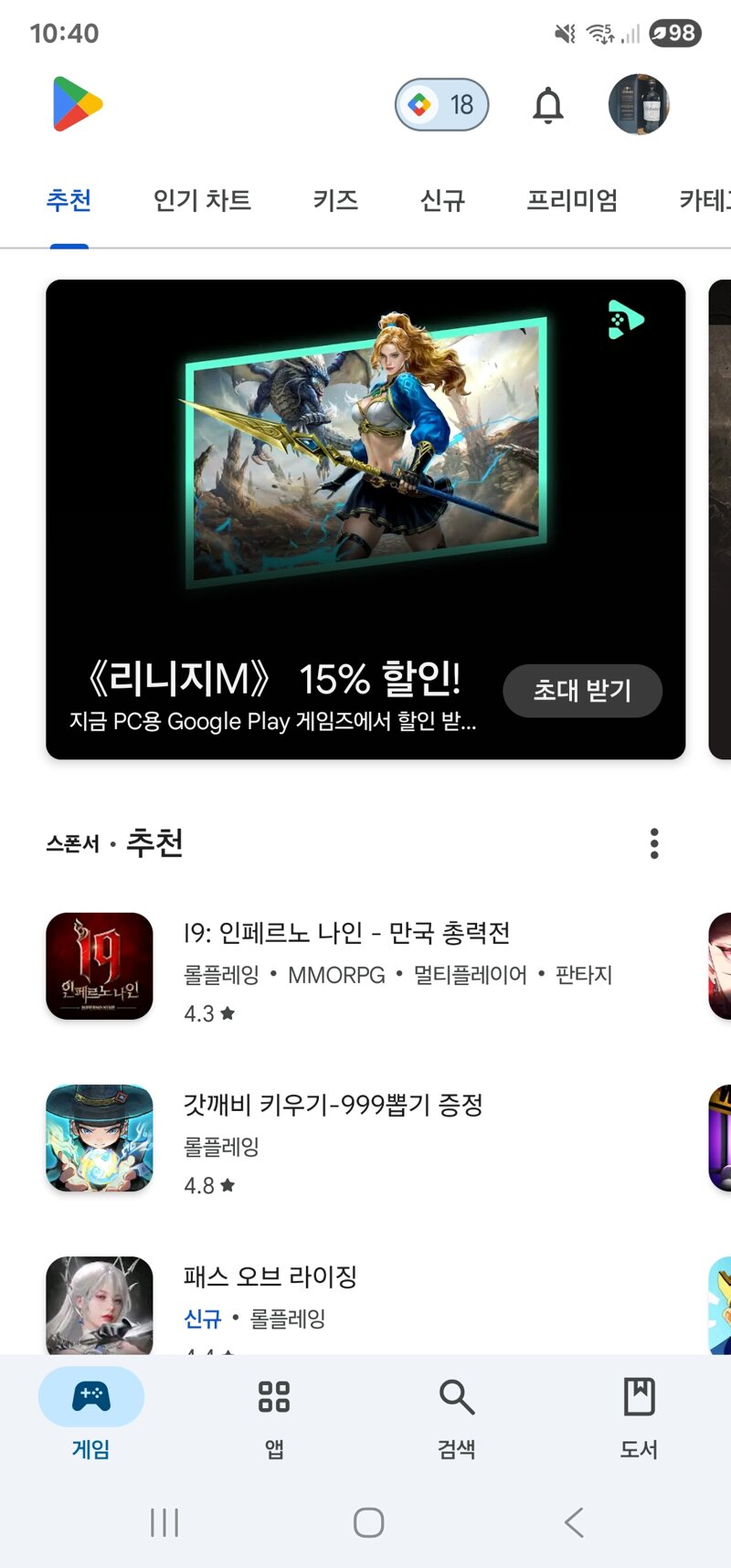Switch to the 신규 tab
This screenshot has height=1568, width=731.
pos(442,200)
